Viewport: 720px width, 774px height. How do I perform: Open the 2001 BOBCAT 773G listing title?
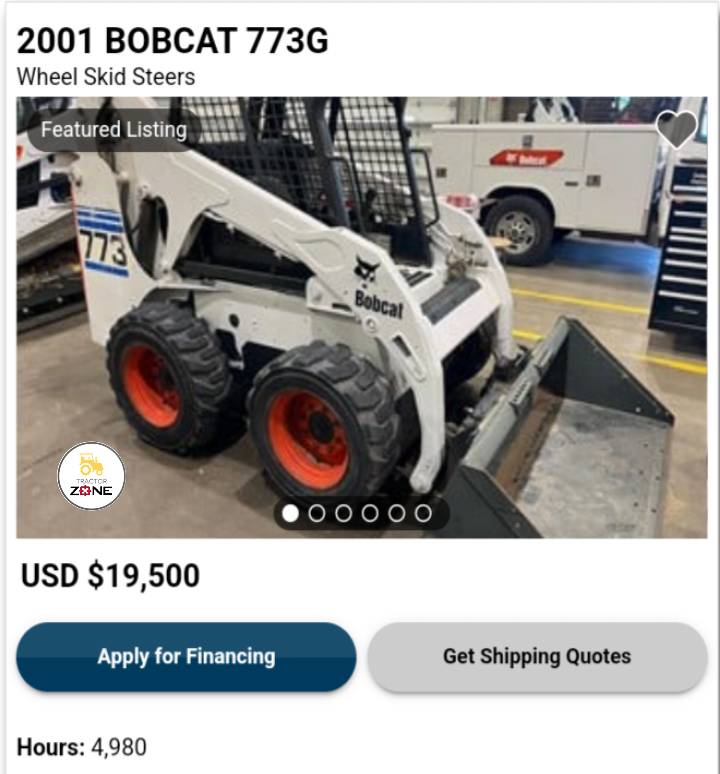tap(172, 41)
